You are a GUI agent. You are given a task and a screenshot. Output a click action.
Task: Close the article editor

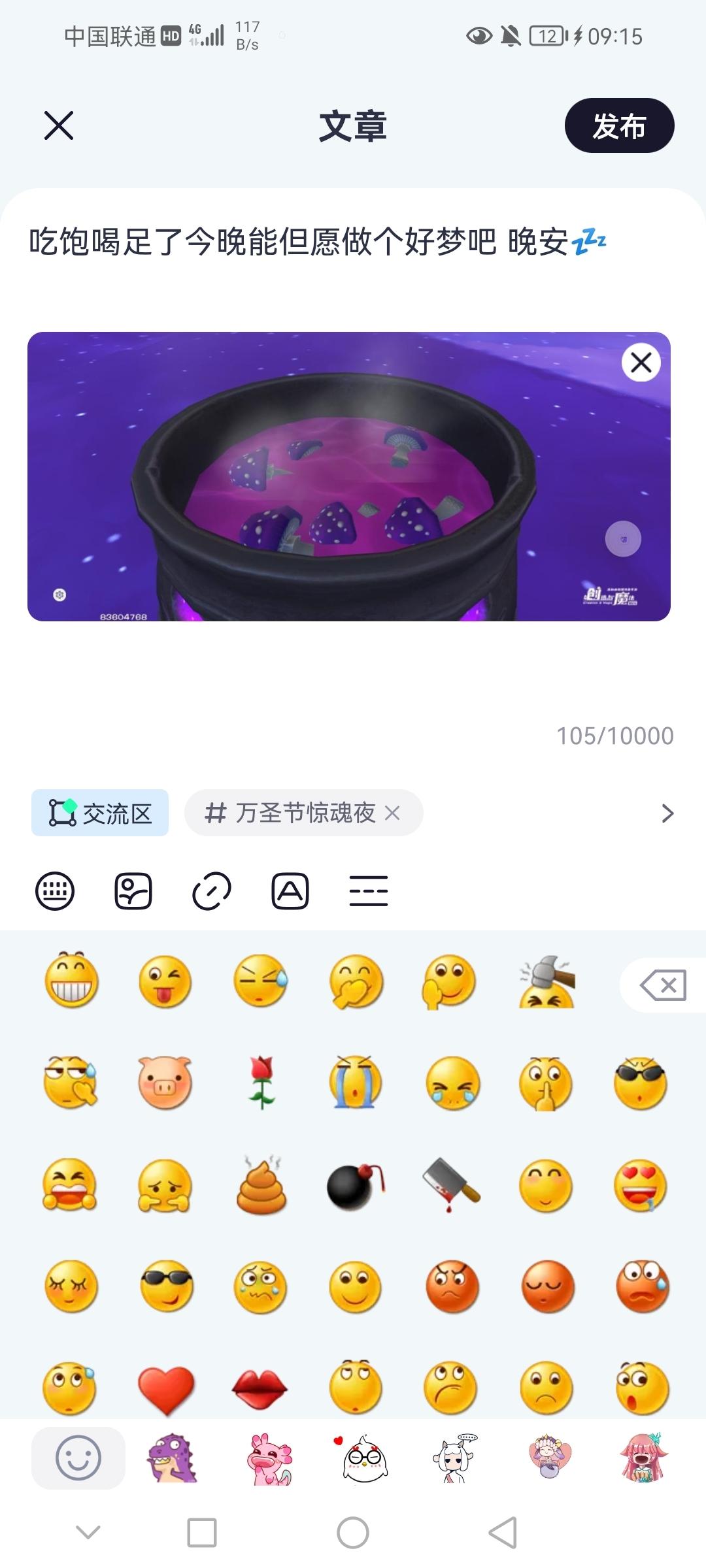click(59, 125)
